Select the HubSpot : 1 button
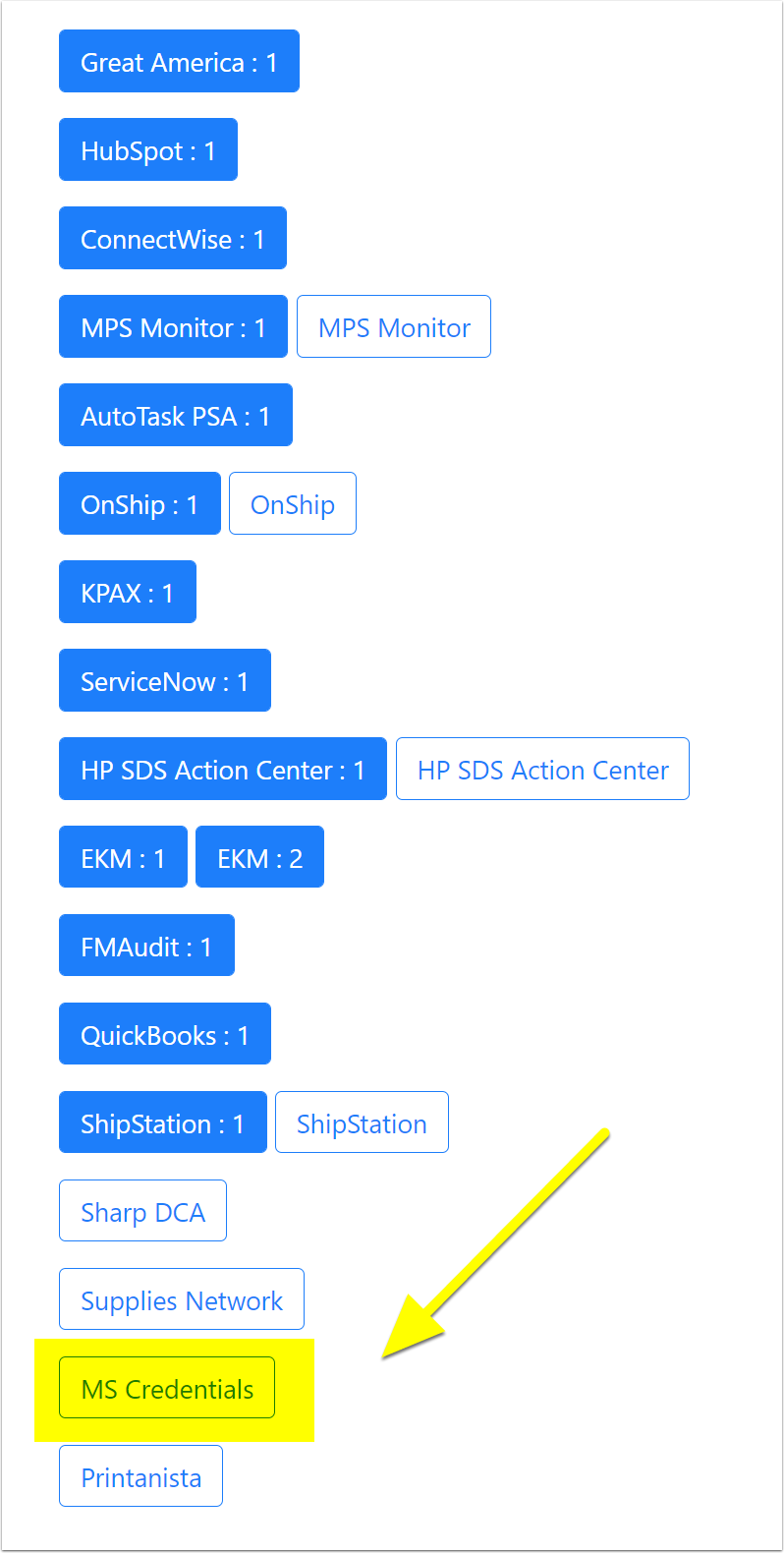Viewport: 784px width, 1553px height. [148, 149]
